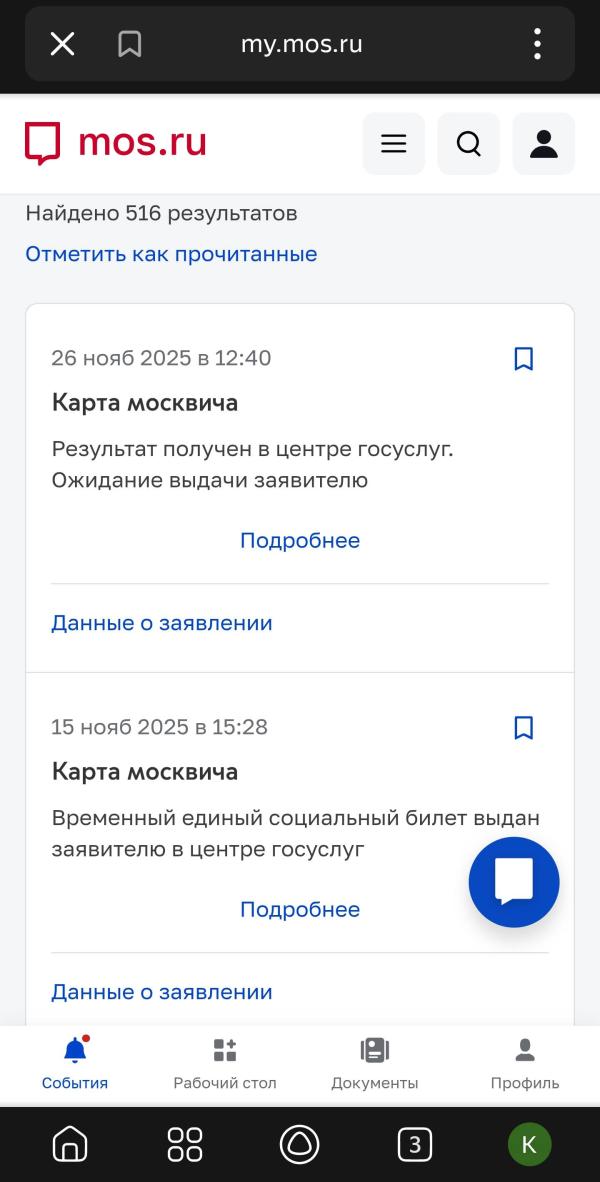Open 'Подробнее' for the 26 нояб notification
Image resolution: width=600 pixels, height=1182 pixels.
tap(300, 541)
